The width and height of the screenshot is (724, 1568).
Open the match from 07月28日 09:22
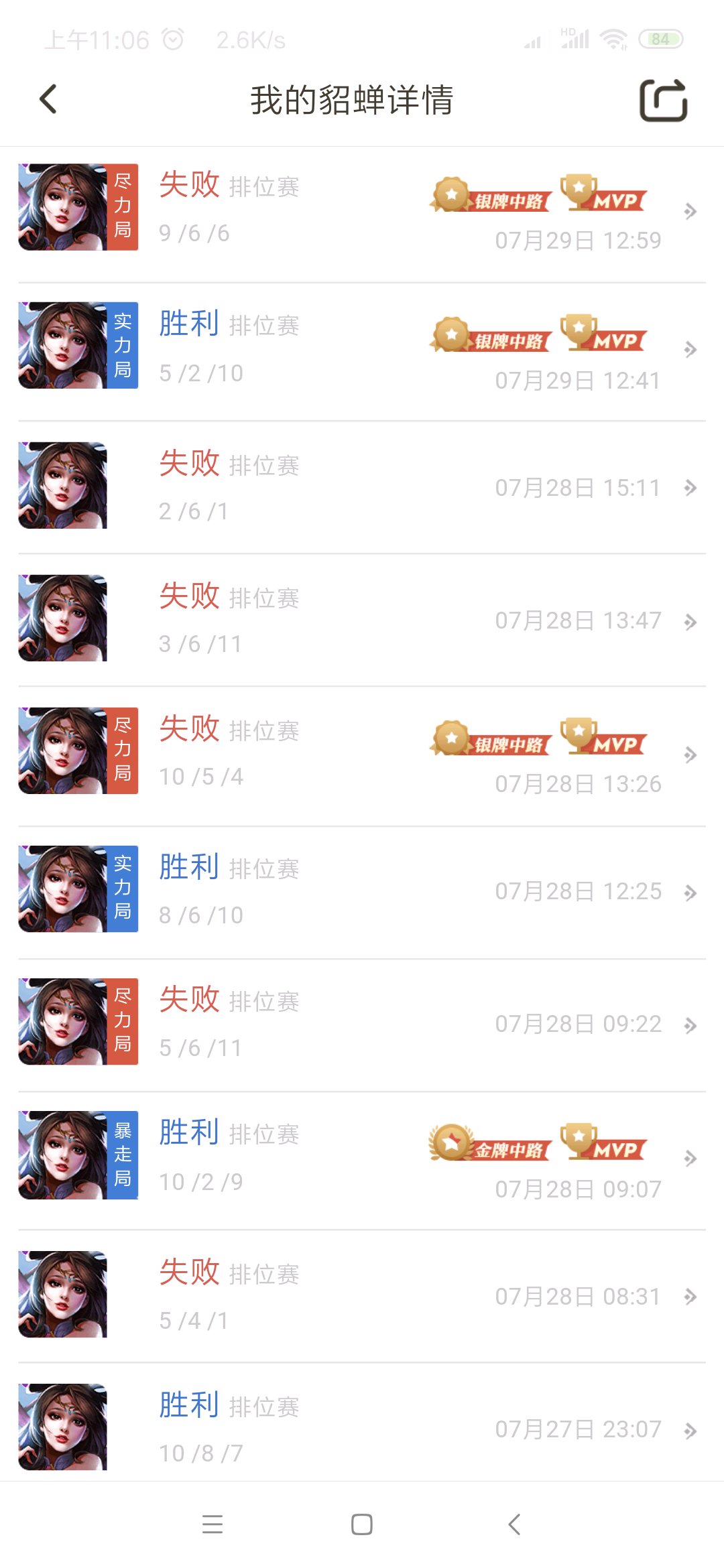coord(362,1024)
